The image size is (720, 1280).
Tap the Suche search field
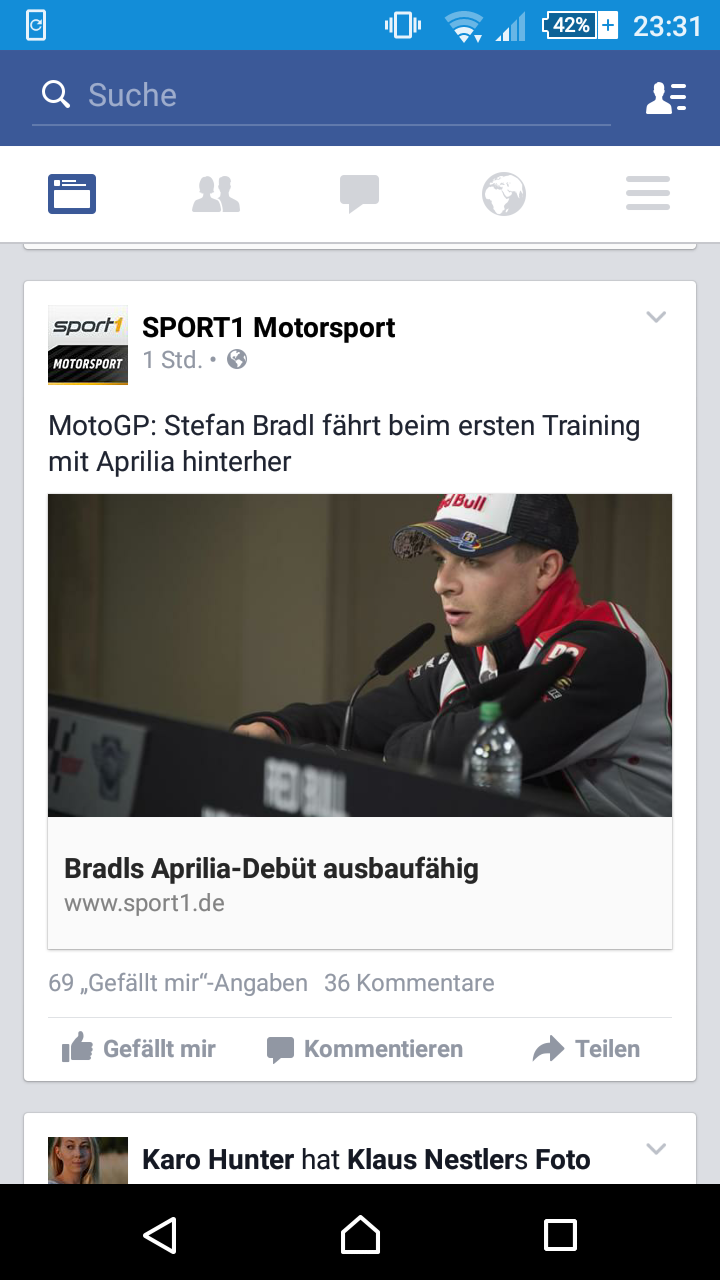pyautogui.click(x=320, y=96)
